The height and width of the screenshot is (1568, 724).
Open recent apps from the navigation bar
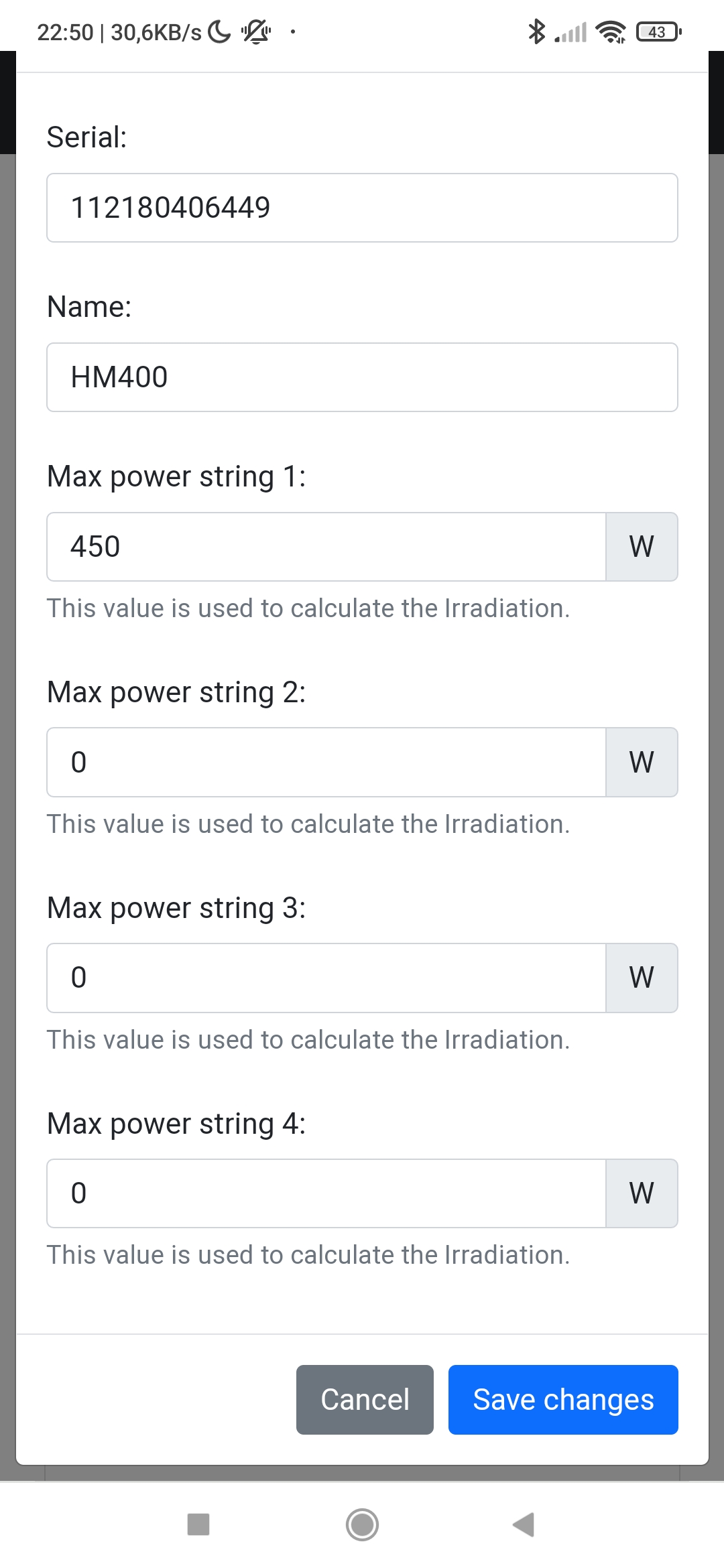click(x=198, y=1524)
